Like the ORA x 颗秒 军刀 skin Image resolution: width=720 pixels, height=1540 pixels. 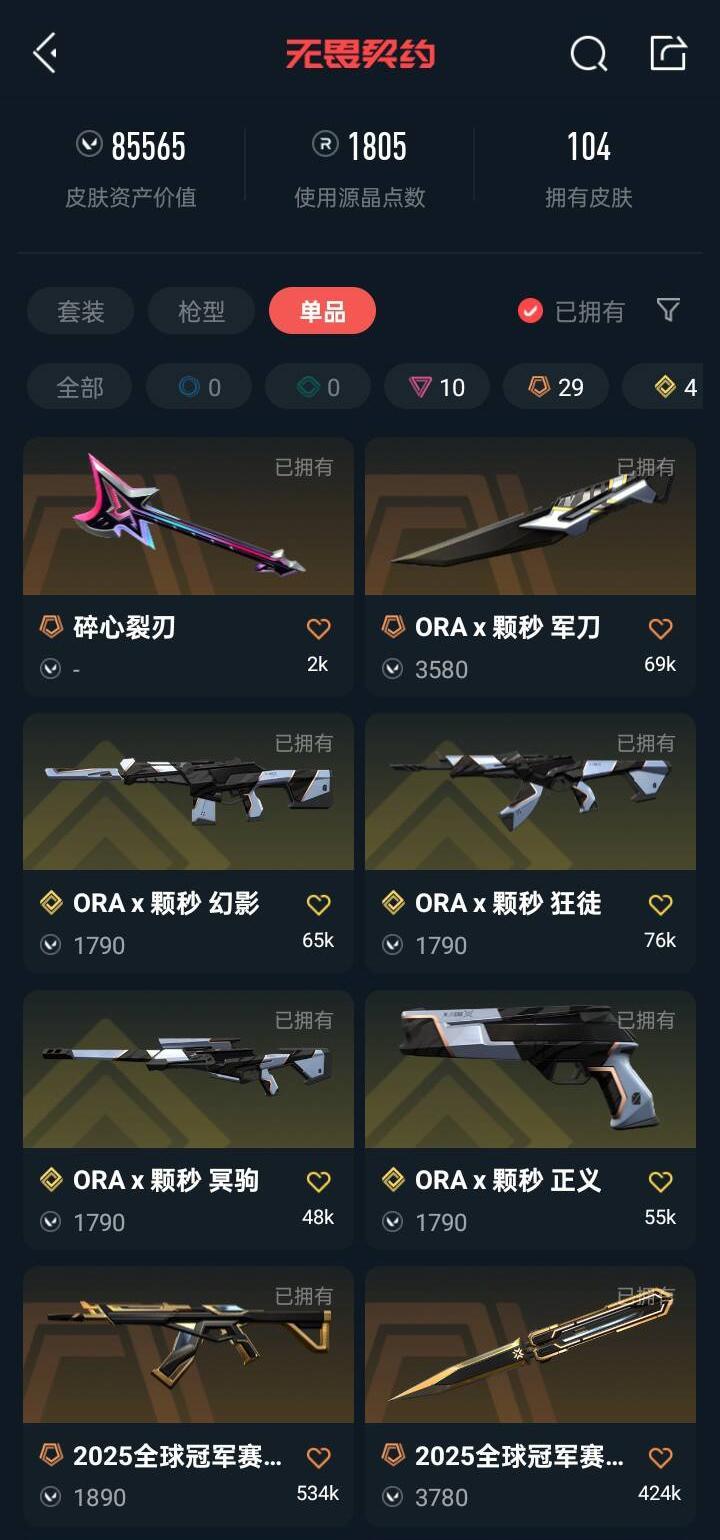[x=660, y=628]
